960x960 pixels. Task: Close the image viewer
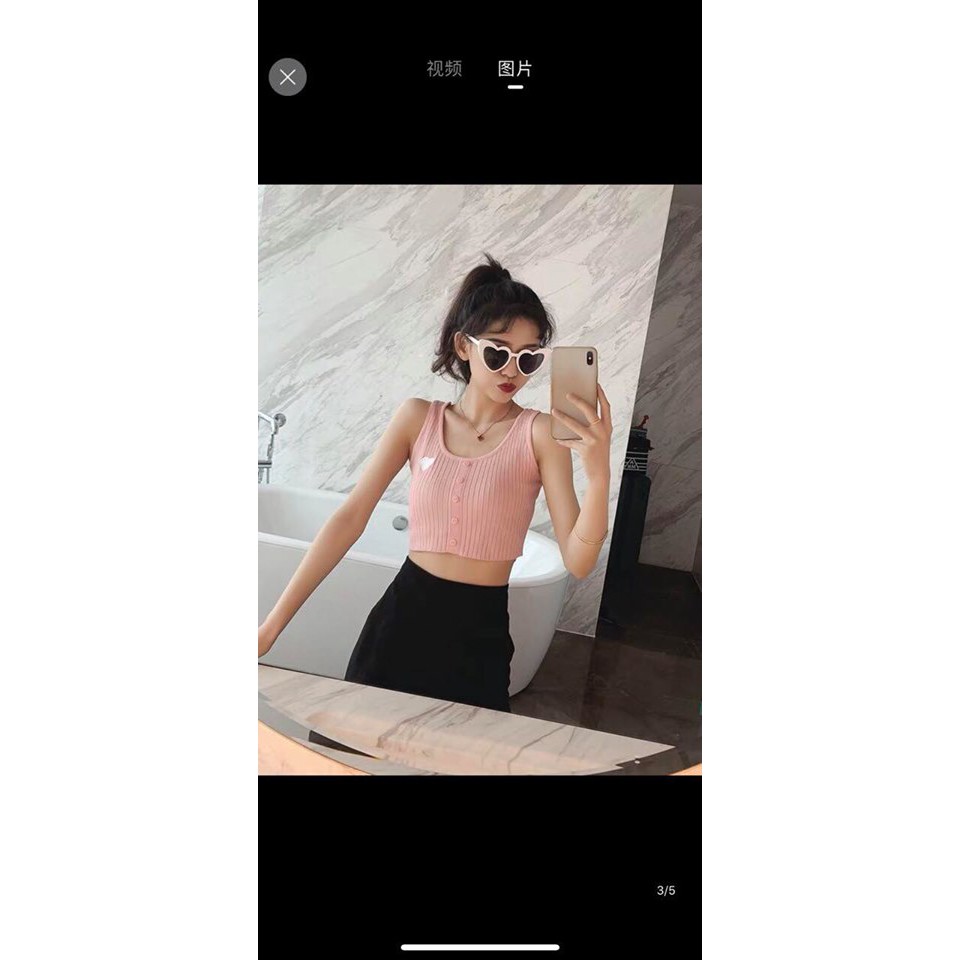[x=288, y=77]
